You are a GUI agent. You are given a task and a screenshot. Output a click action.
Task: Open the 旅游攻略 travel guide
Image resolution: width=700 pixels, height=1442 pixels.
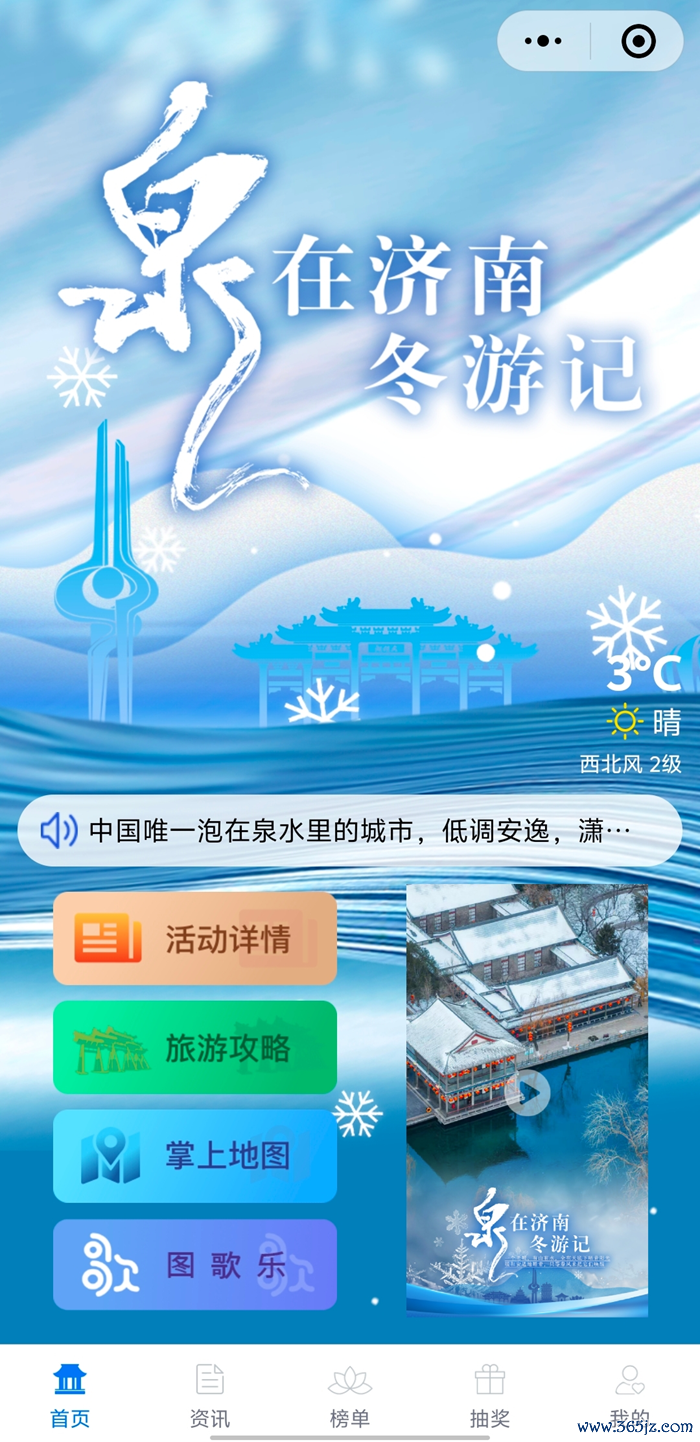[195, 1047]
